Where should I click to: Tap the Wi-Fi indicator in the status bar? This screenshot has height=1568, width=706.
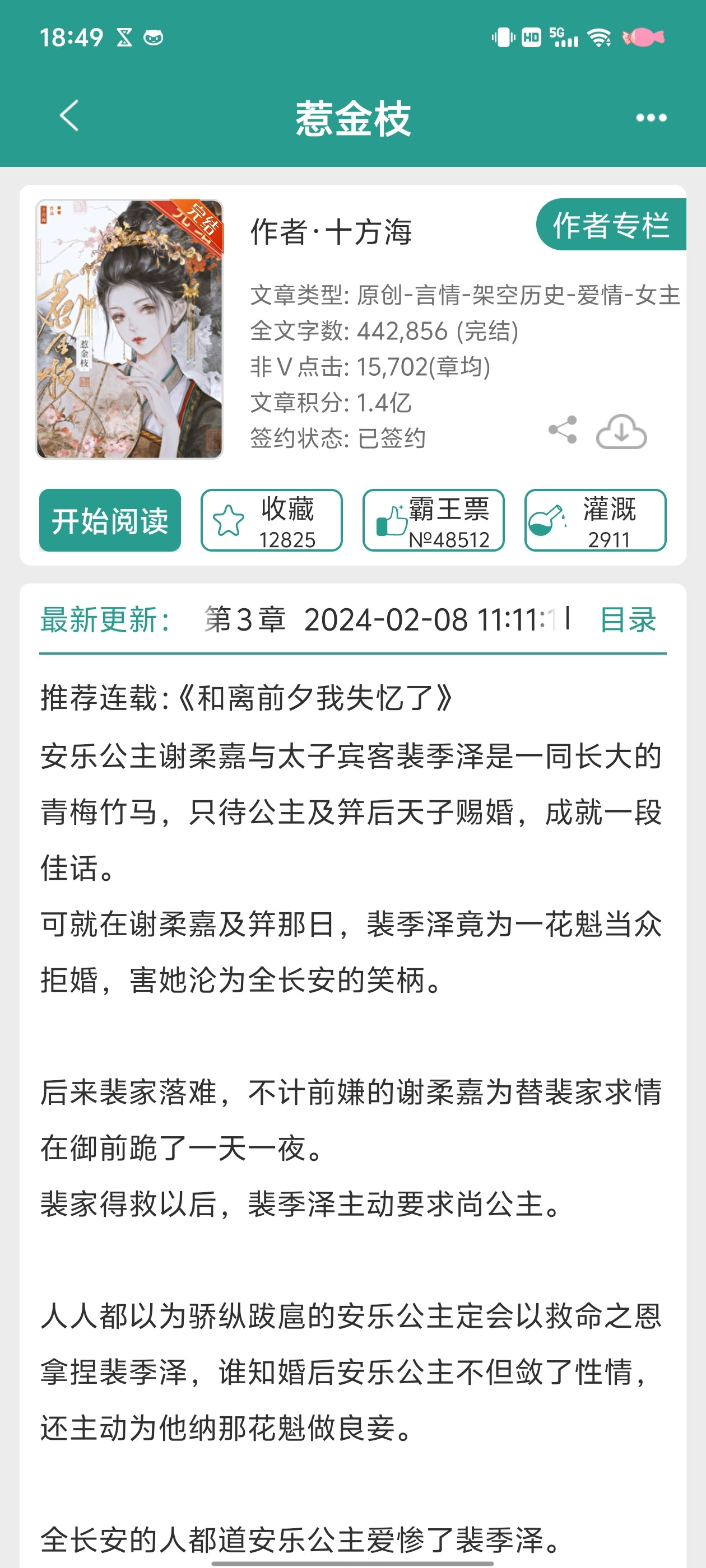[600, 38]
